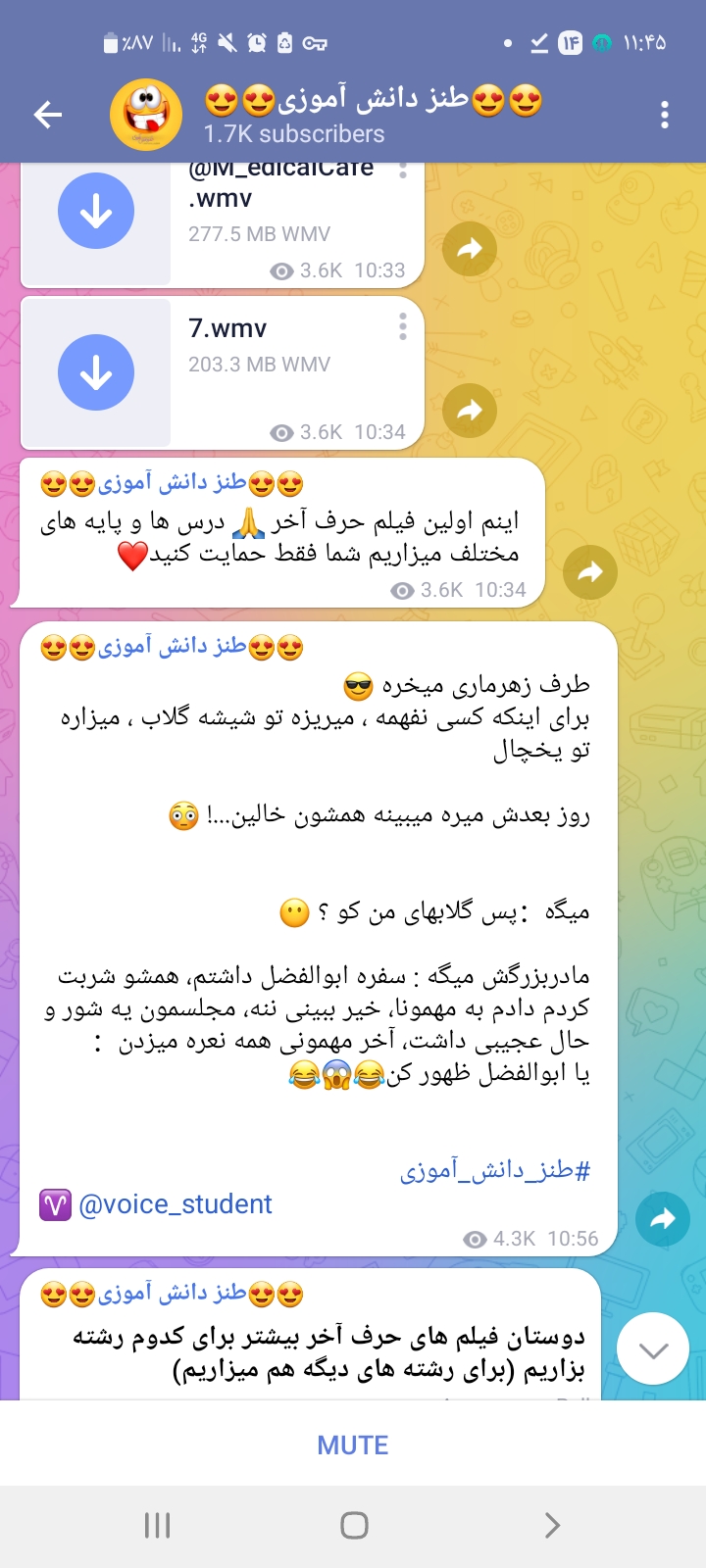Forward the 277.5 MB WMV message
Screen dimensions: 706x1568
point(470,249)
